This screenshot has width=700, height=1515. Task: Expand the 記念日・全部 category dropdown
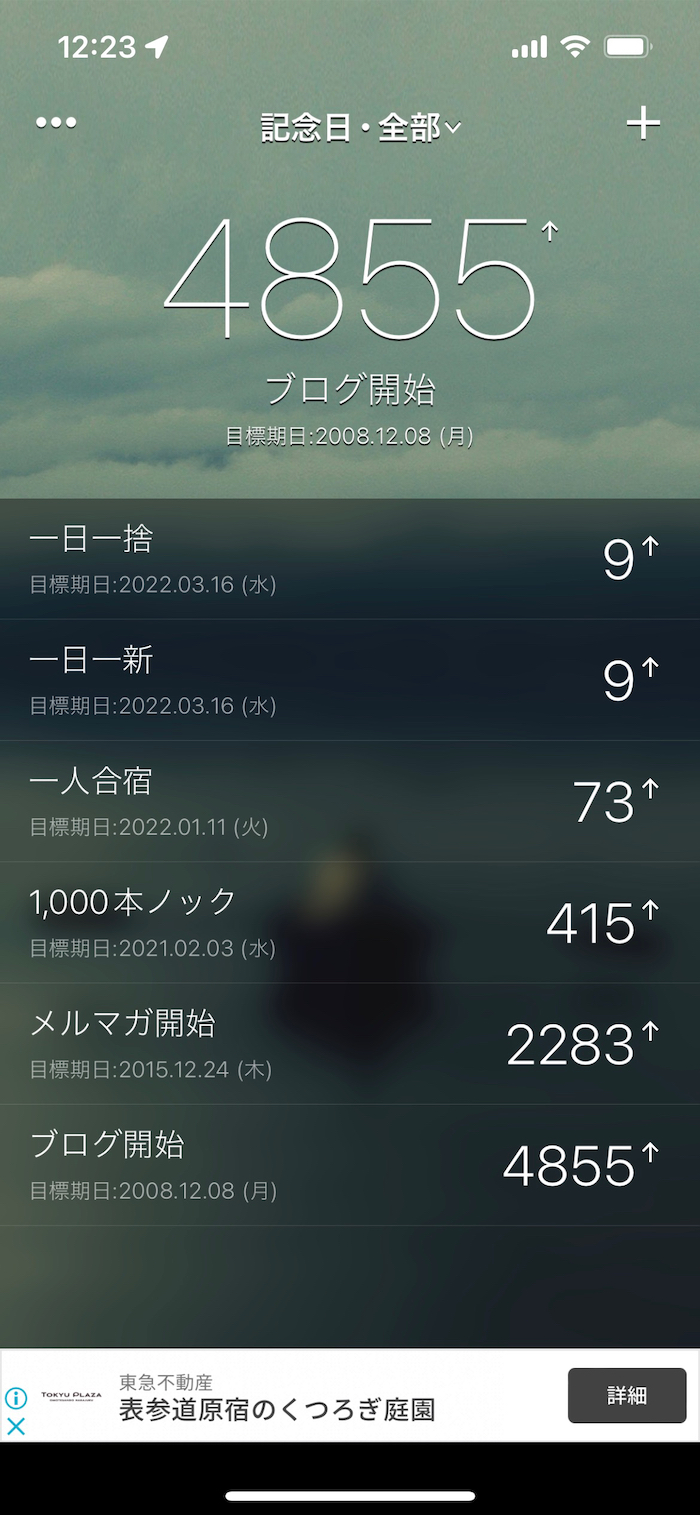[x=360, y=128]
